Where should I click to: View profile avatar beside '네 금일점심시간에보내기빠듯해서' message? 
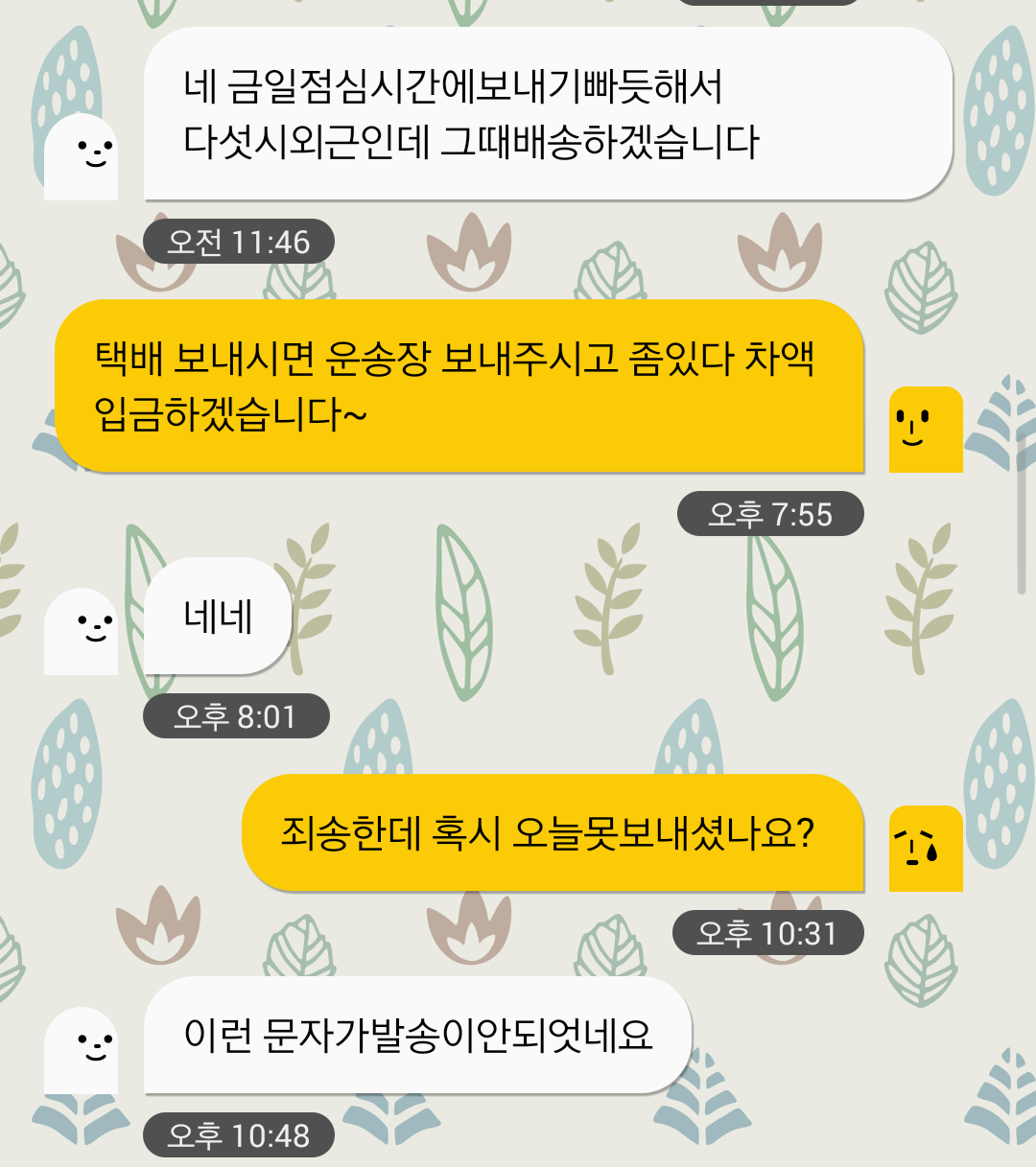82,156
